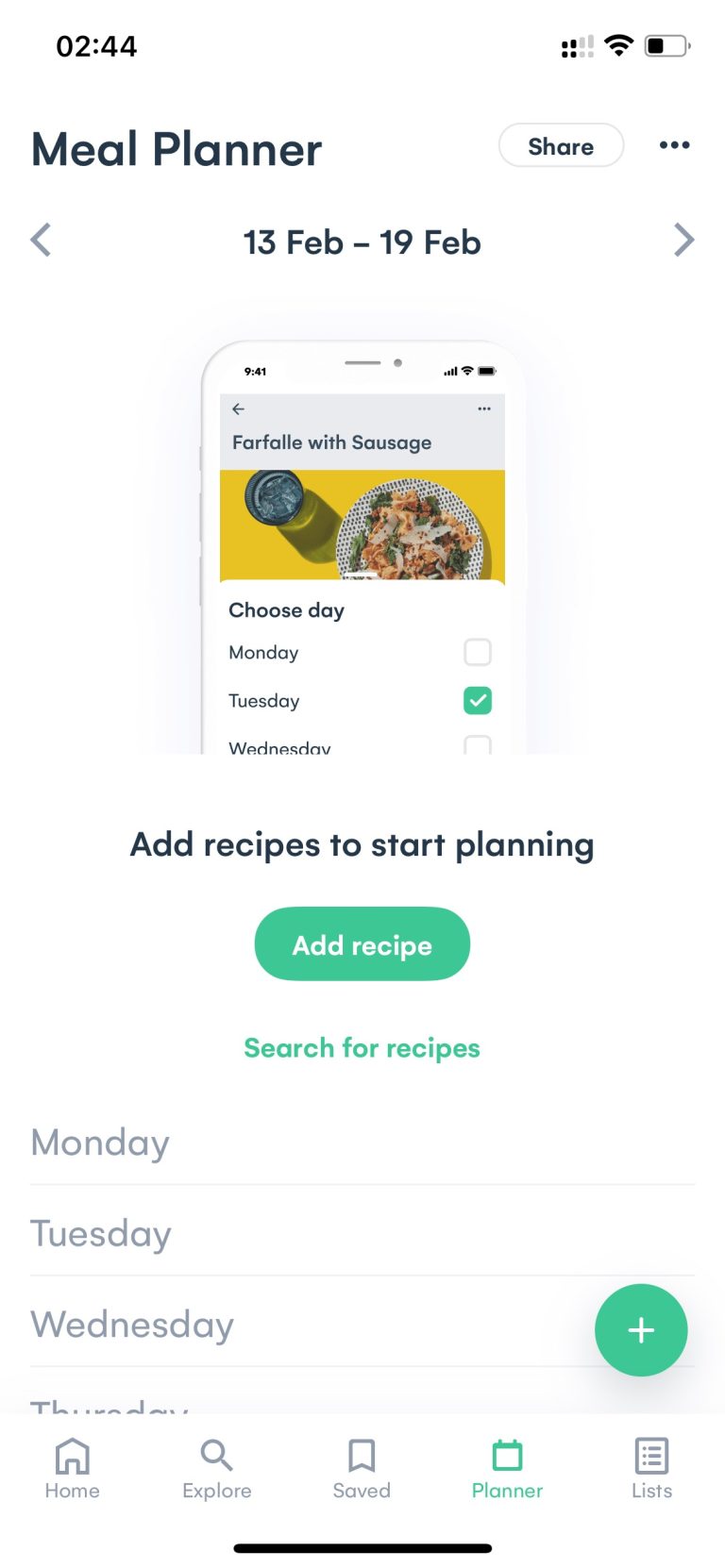This screenshot has width=725, height=1568.
Task: Go to the previous week
Action: [x=41, y=240]
